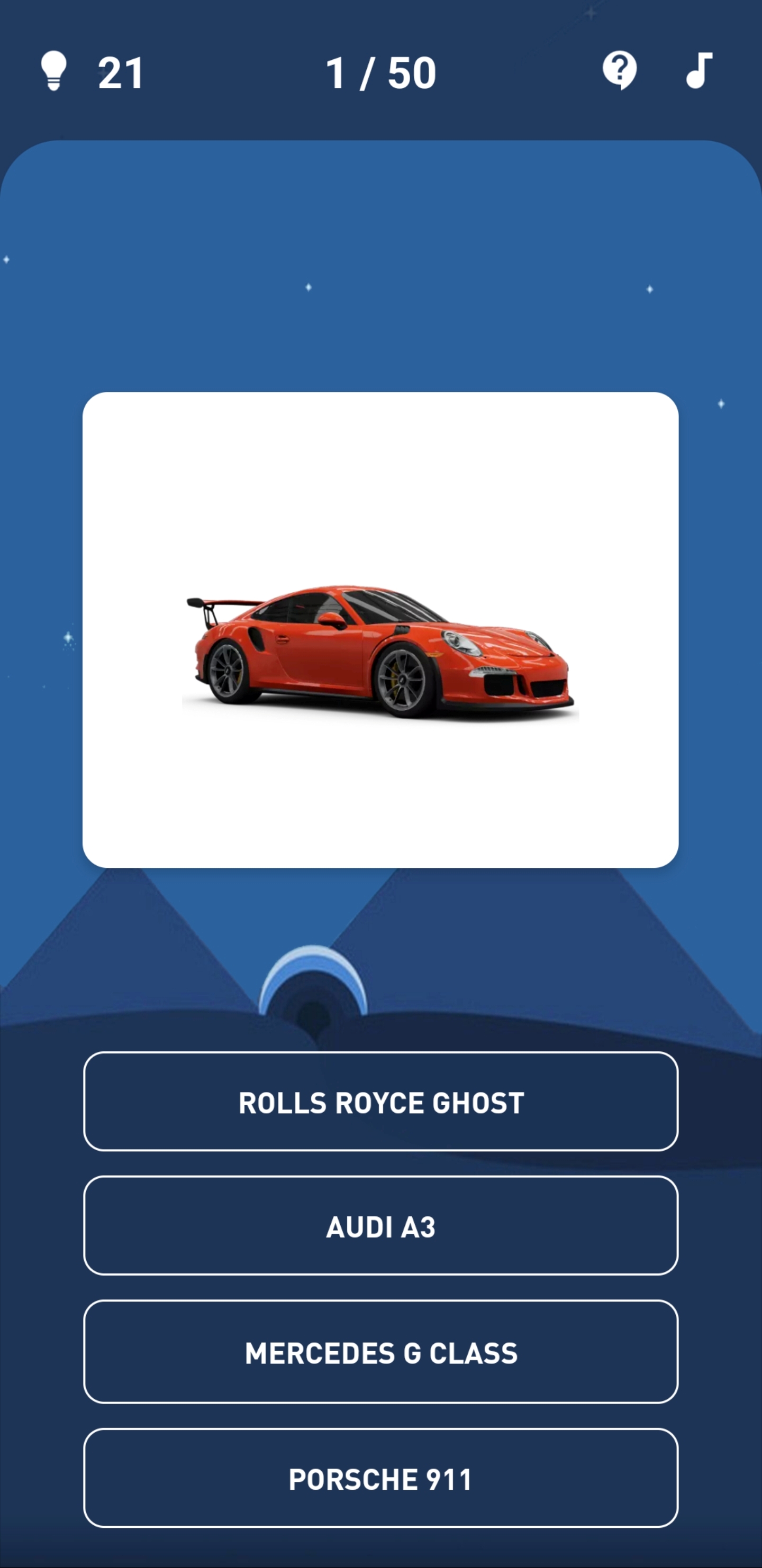Click the question progress 1 / 50
Viewport: 762px width, 1568px height.
tap(380, 71)
